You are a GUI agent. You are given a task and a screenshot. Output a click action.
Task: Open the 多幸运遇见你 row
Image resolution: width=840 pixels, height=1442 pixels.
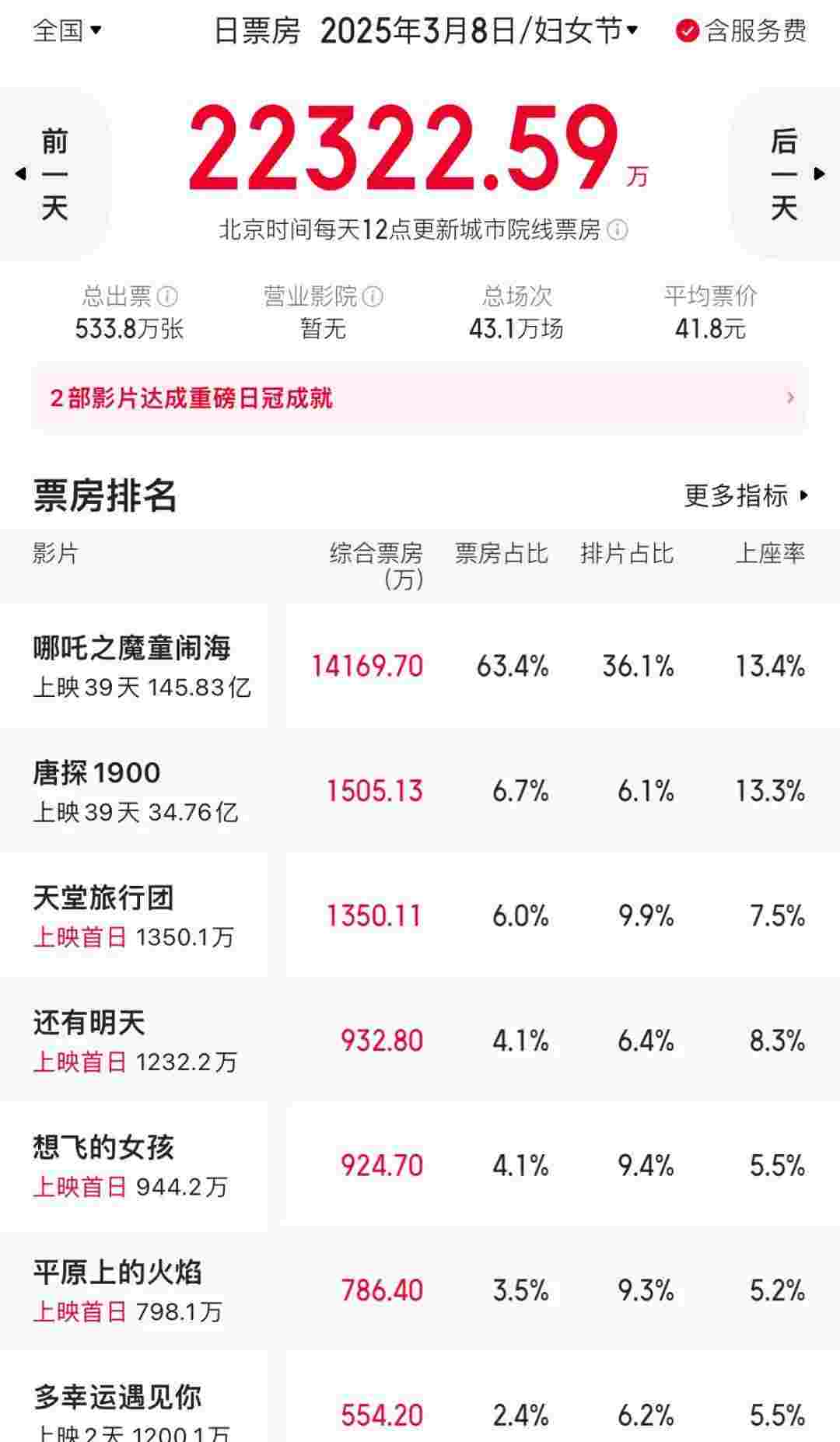coord(420,1397)
